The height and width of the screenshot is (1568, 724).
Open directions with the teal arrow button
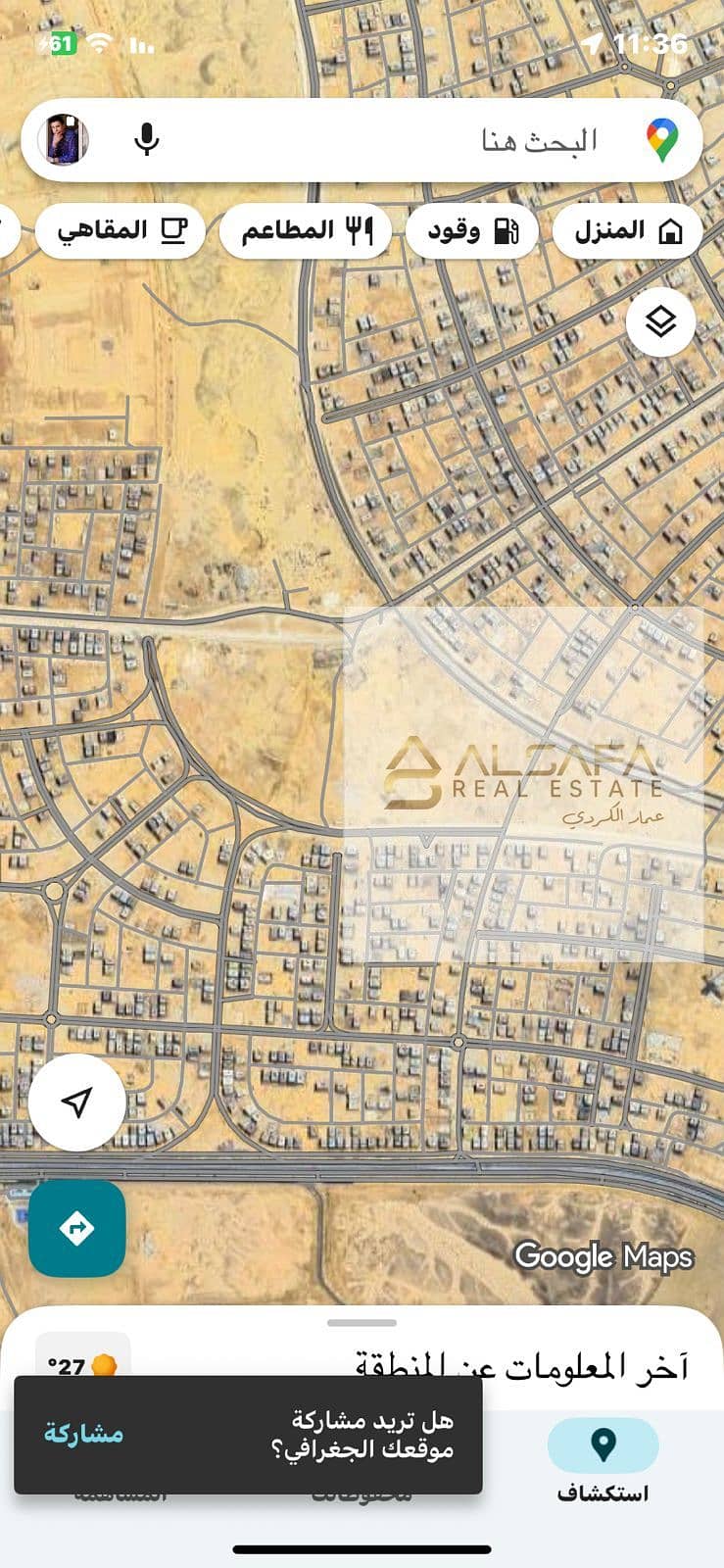[x=76, y=1228]
